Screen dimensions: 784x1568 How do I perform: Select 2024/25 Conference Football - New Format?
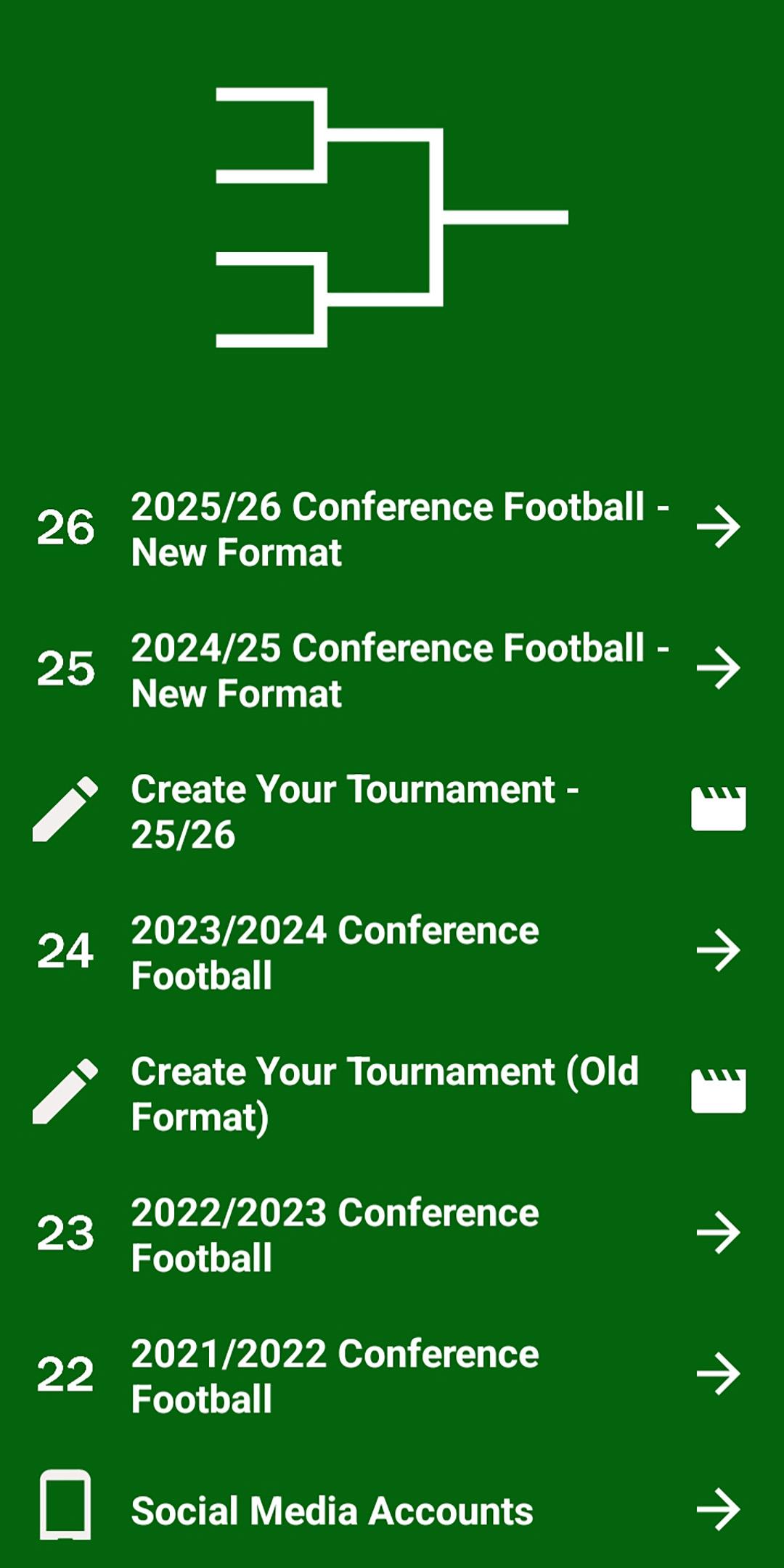[392, 670]
